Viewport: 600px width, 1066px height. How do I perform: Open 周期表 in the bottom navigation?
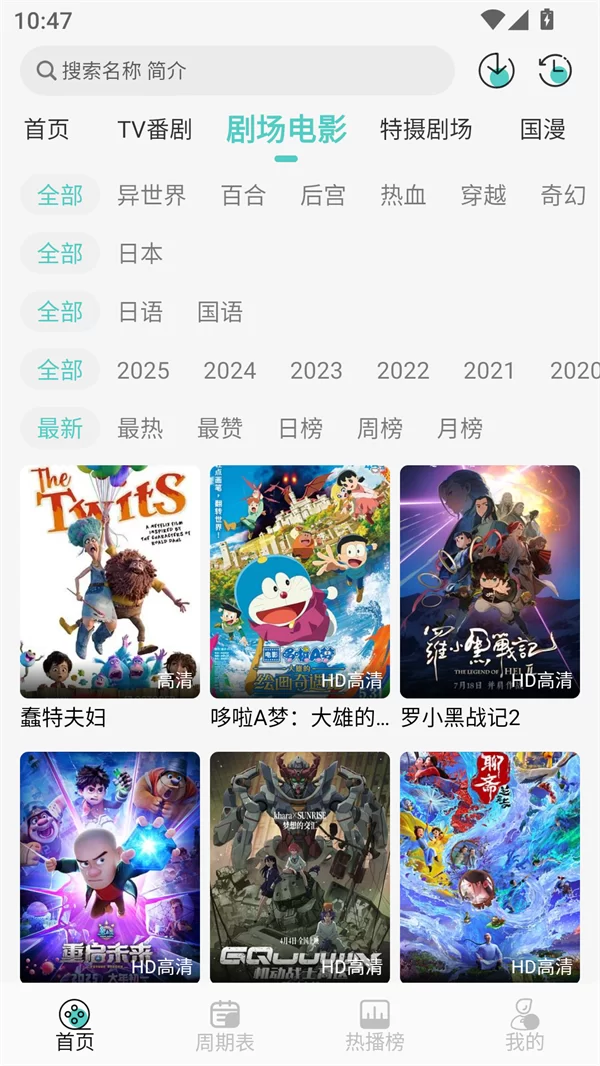tap(225, 1026)
